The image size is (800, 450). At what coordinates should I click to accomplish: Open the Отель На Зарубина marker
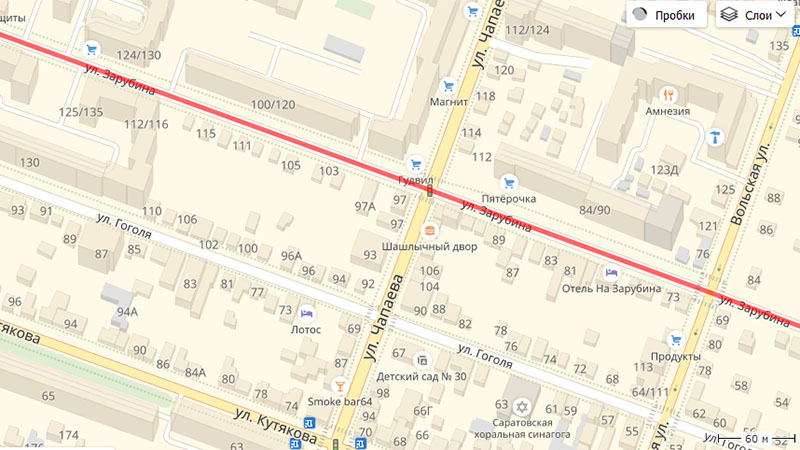click(611, 272)
